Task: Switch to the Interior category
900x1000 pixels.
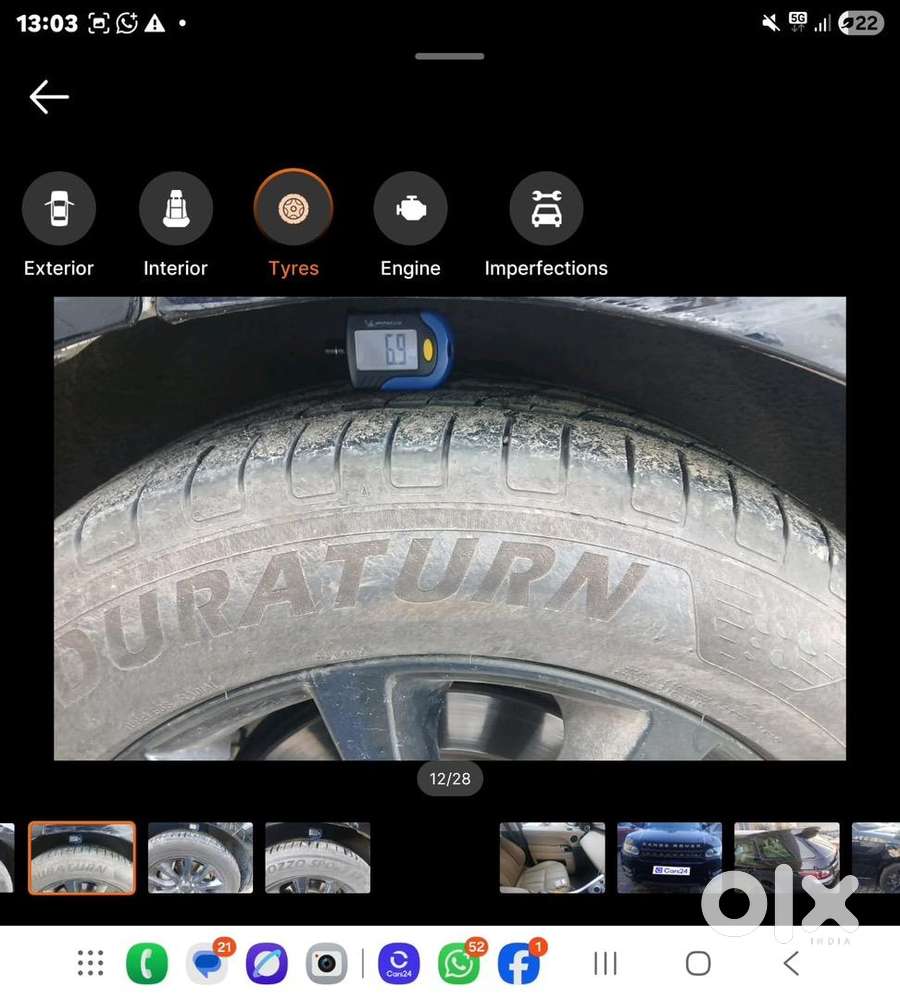Action: tap(176, 209)
